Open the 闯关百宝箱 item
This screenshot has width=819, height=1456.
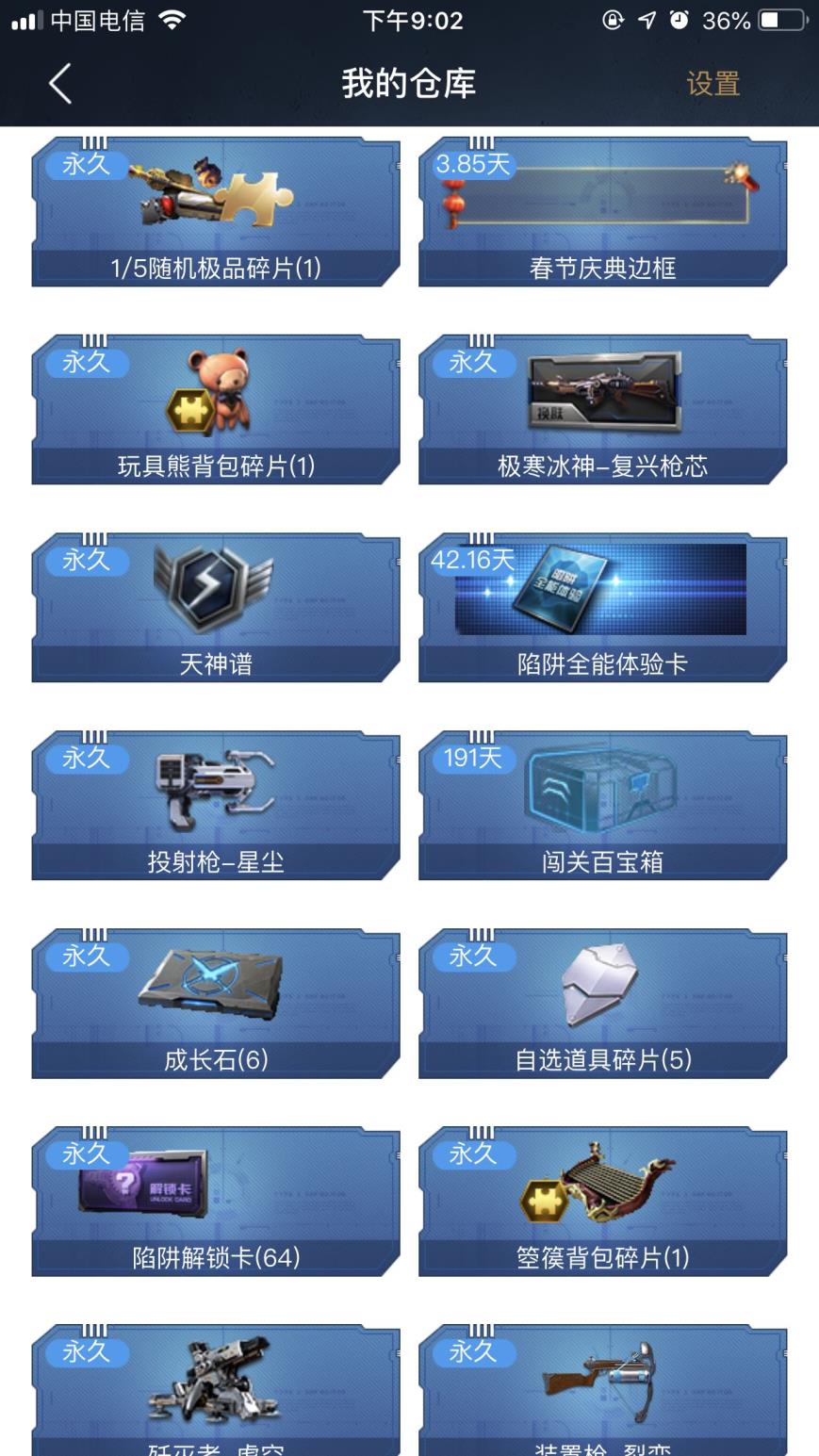point(602,806)
